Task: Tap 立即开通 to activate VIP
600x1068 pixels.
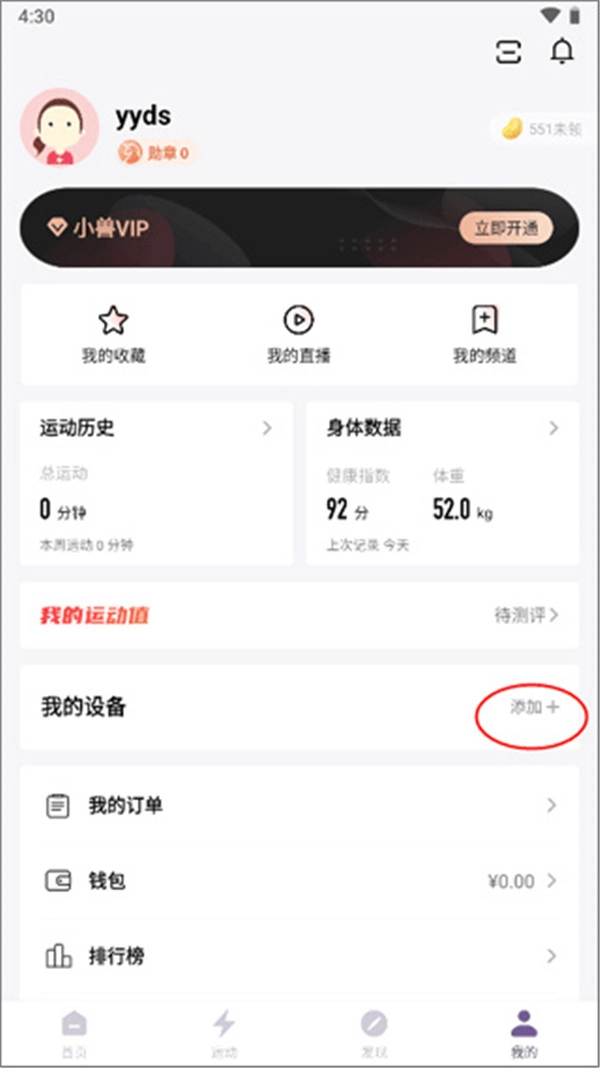Action: pos(505,227)
